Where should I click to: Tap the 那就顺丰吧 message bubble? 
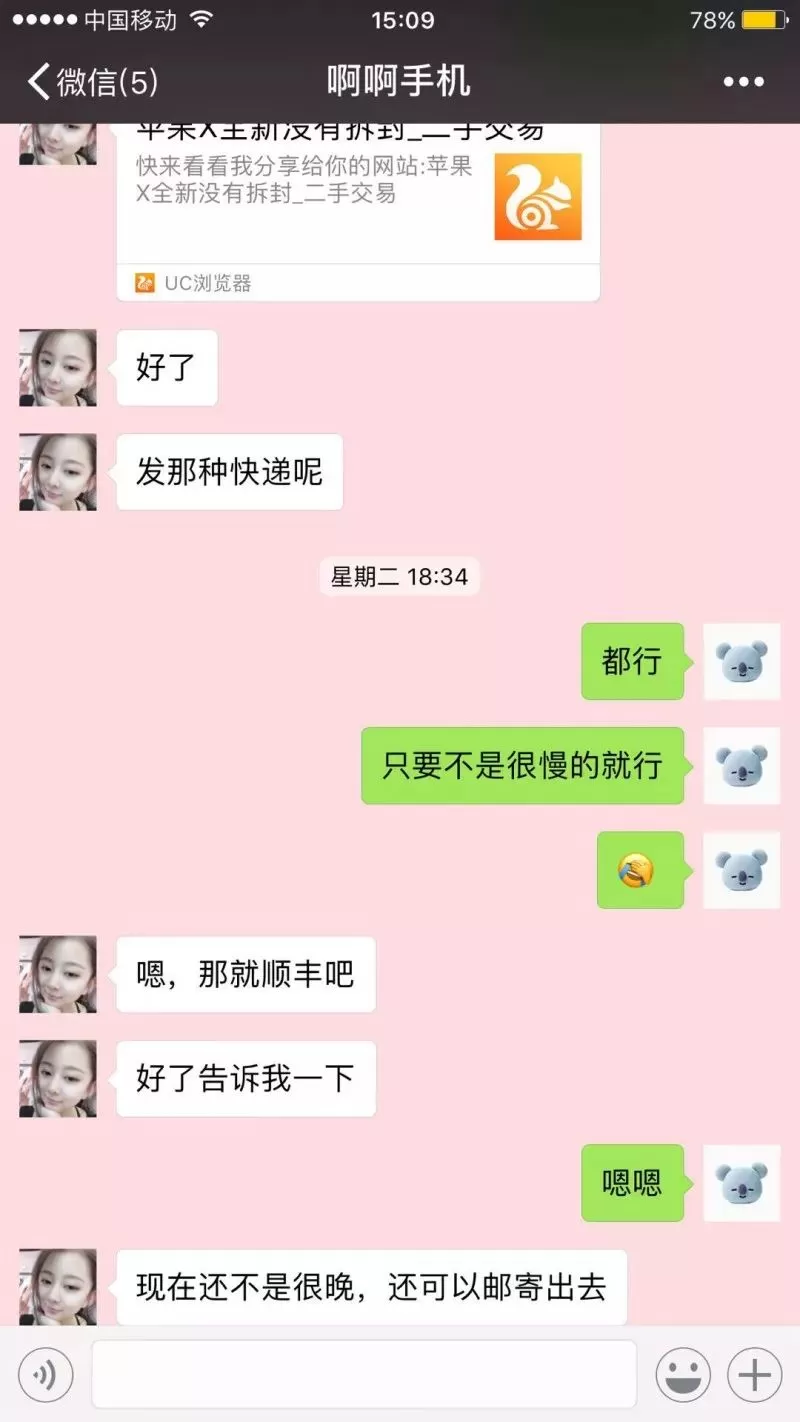pos(245,975)
